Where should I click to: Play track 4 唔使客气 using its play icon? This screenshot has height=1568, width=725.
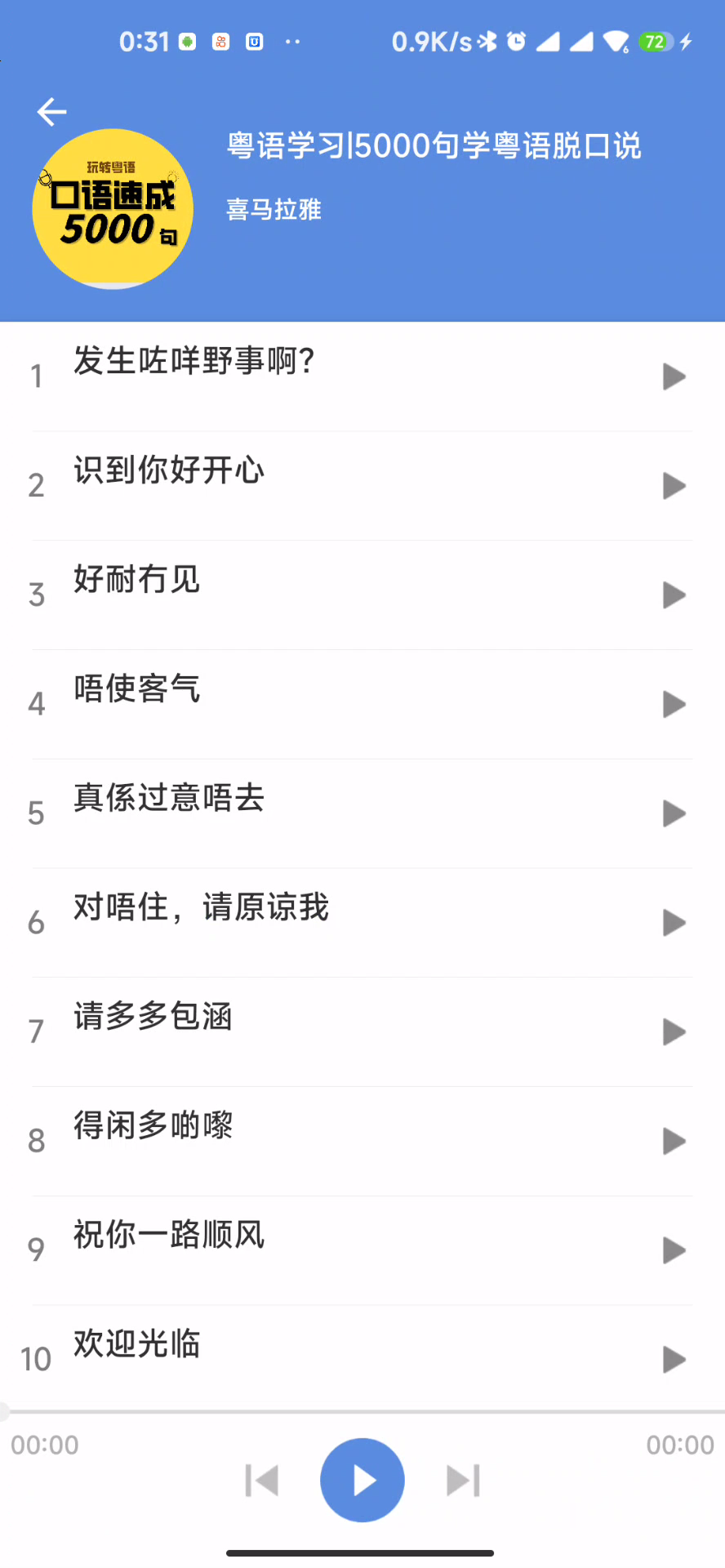tap(674, 704)
